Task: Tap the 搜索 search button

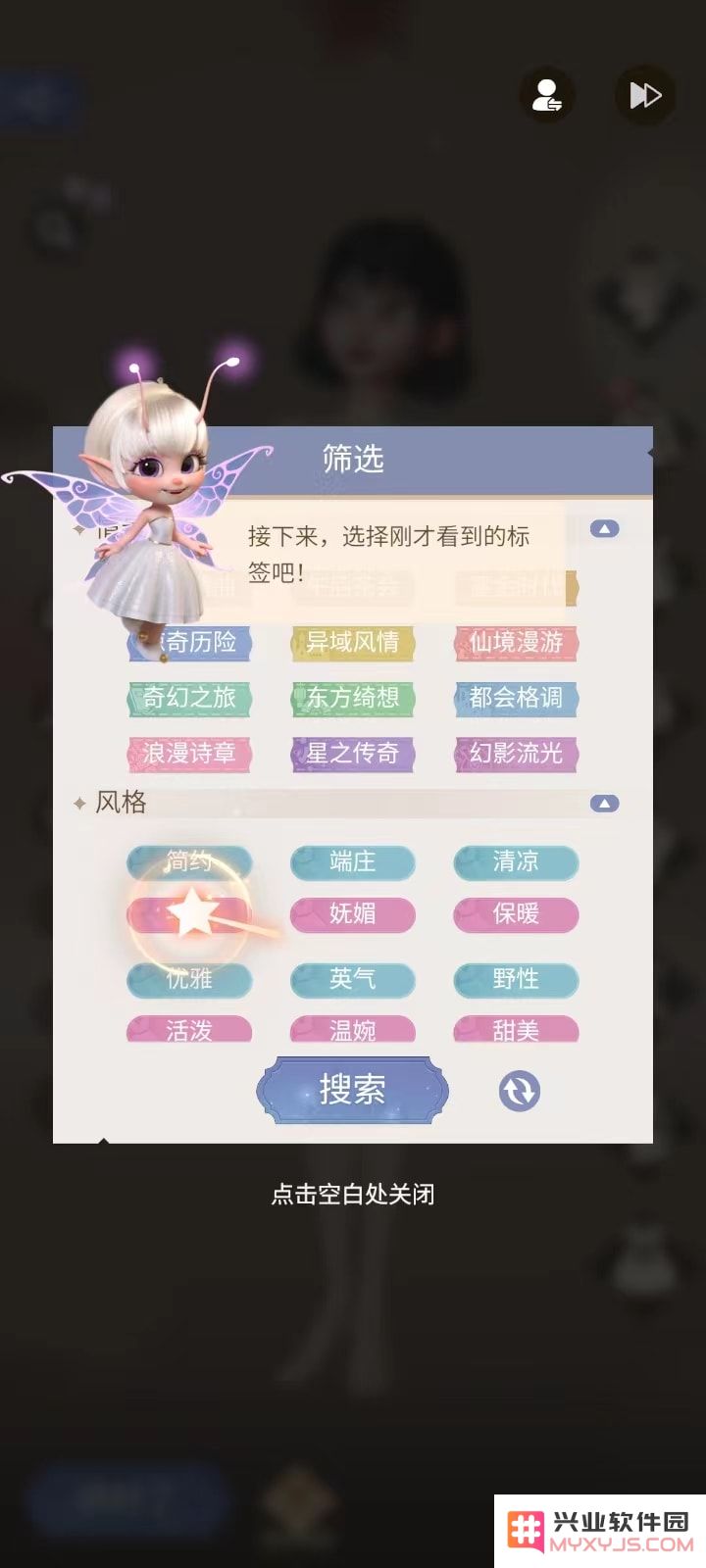Action: pyautogui.click(x=352, y=1090)
